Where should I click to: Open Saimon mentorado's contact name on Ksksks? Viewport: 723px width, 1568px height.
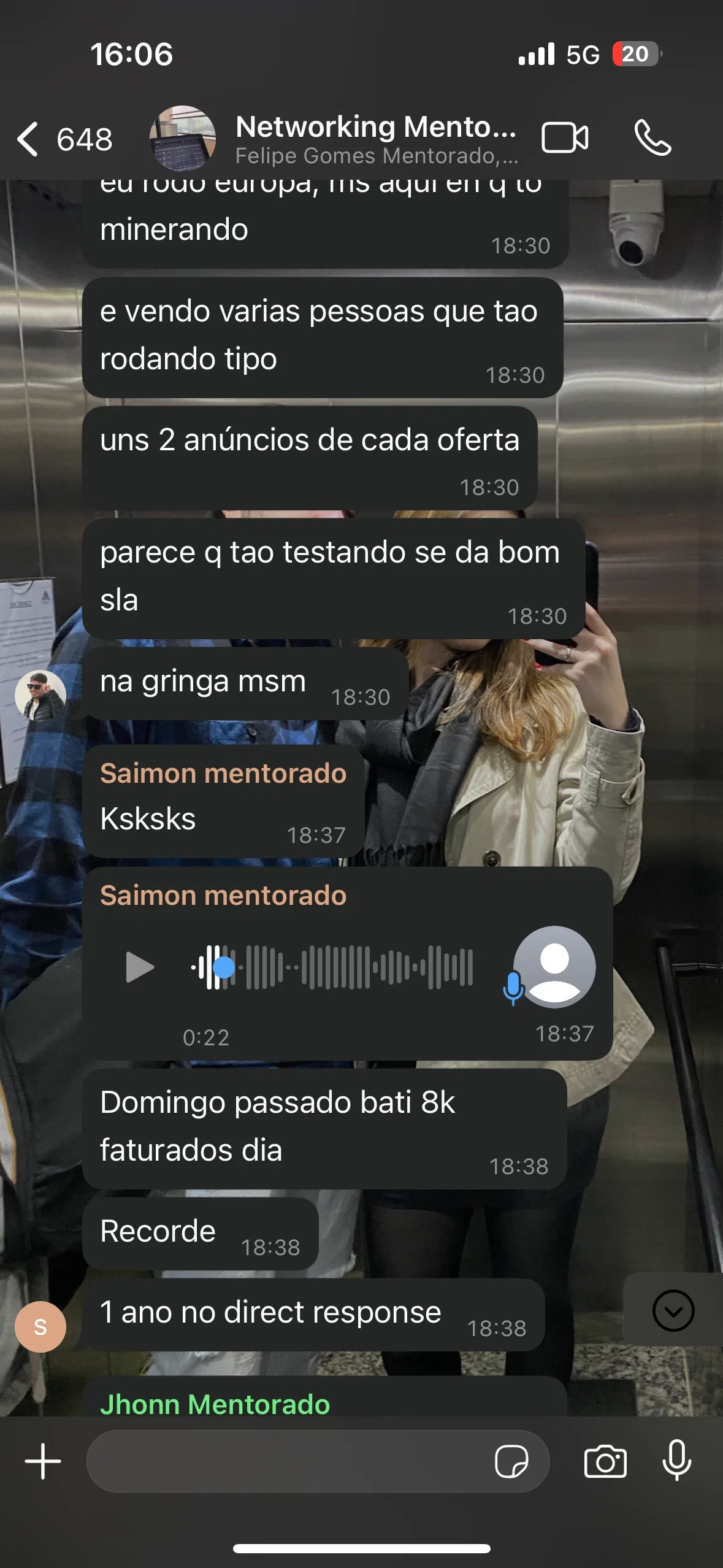[x=223, y=773]
